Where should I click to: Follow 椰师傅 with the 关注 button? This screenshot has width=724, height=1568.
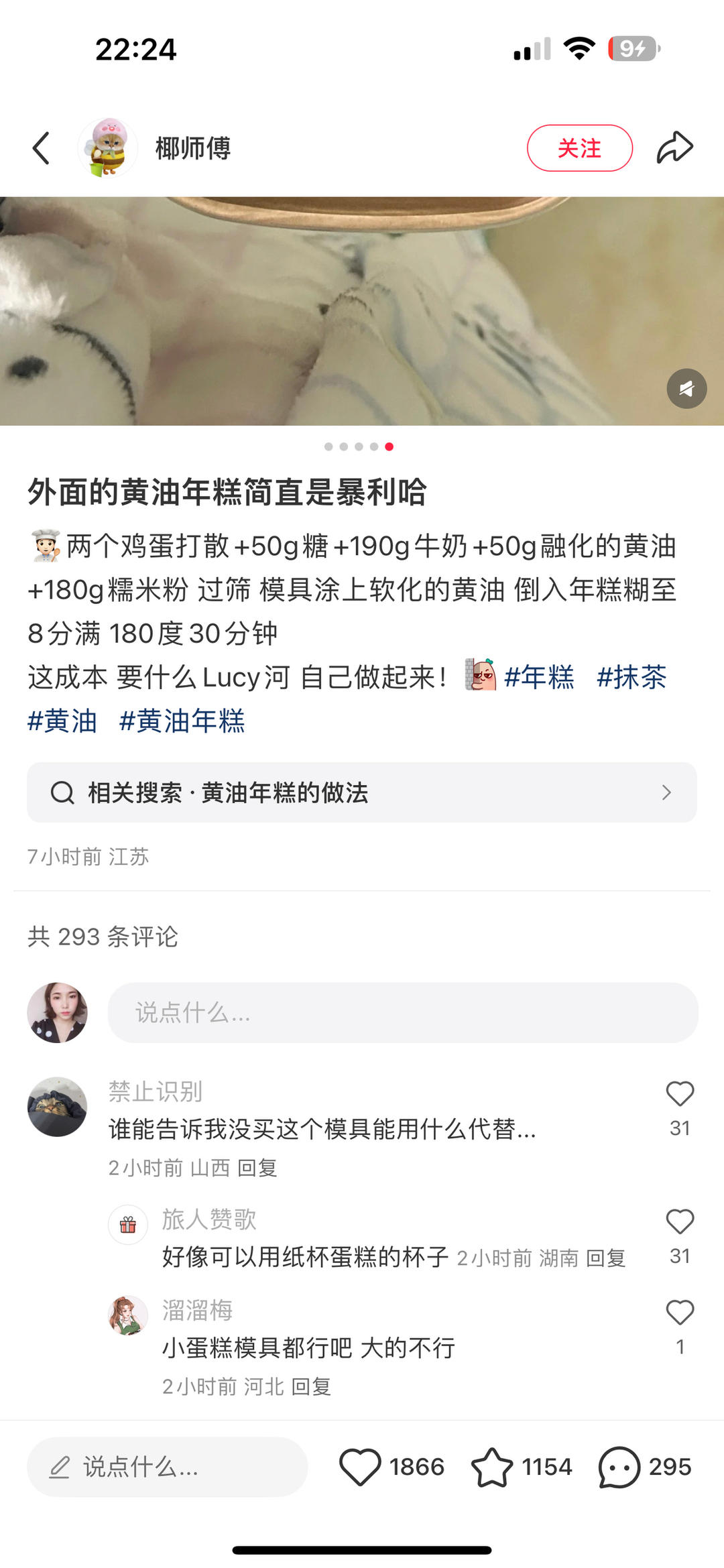[x=579, y=148]
